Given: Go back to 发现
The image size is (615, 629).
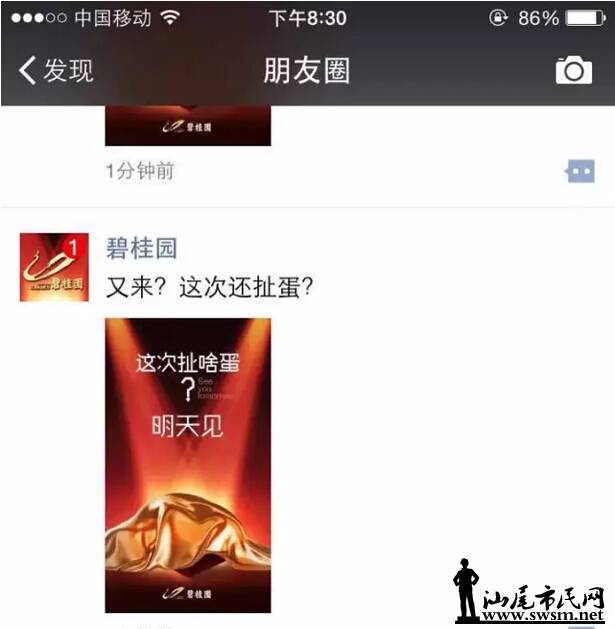Looking at the screenshot, I should click(x=56, y=70).
